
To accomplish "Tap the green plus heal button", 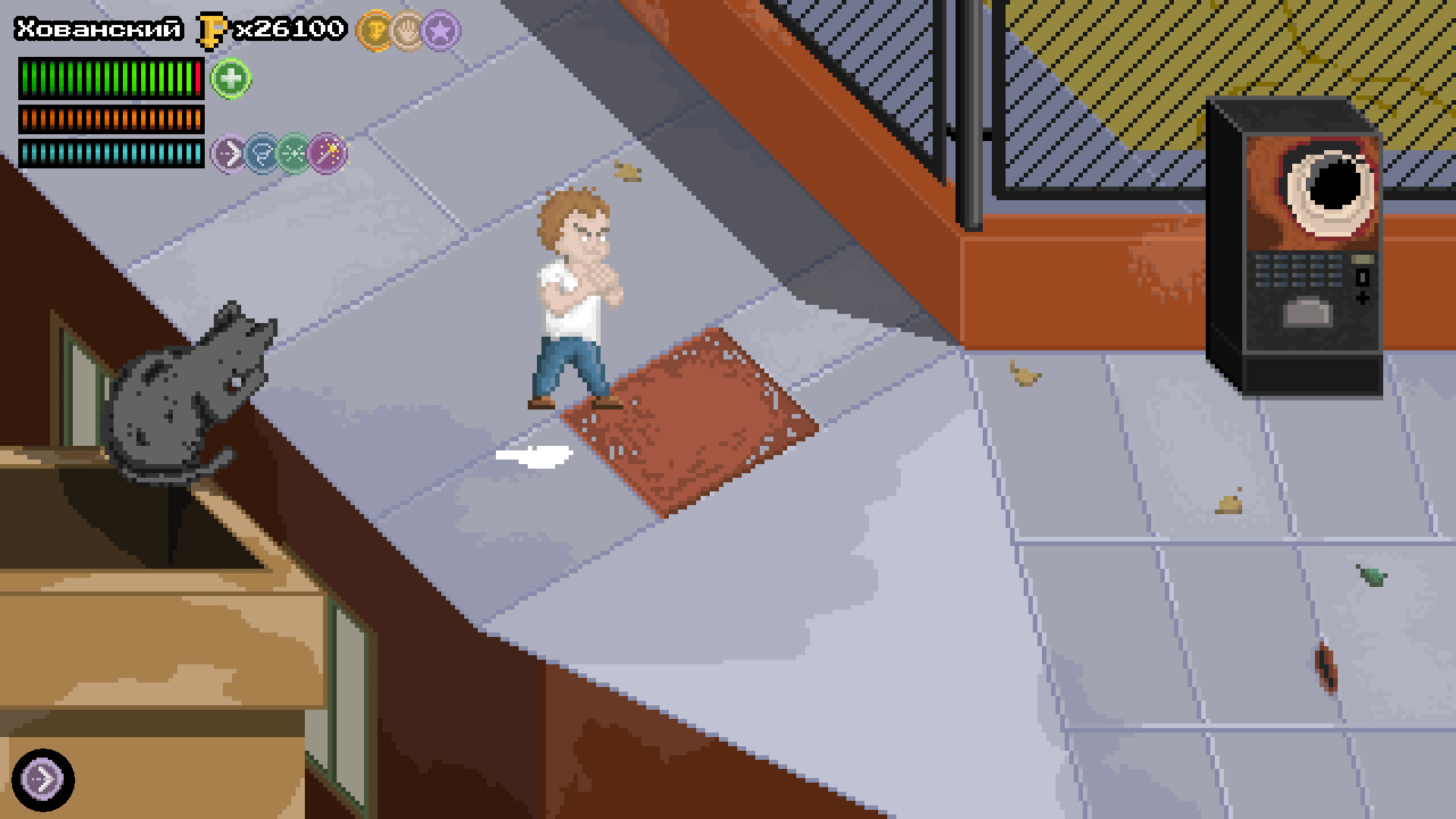I will (x=231, y=79).
